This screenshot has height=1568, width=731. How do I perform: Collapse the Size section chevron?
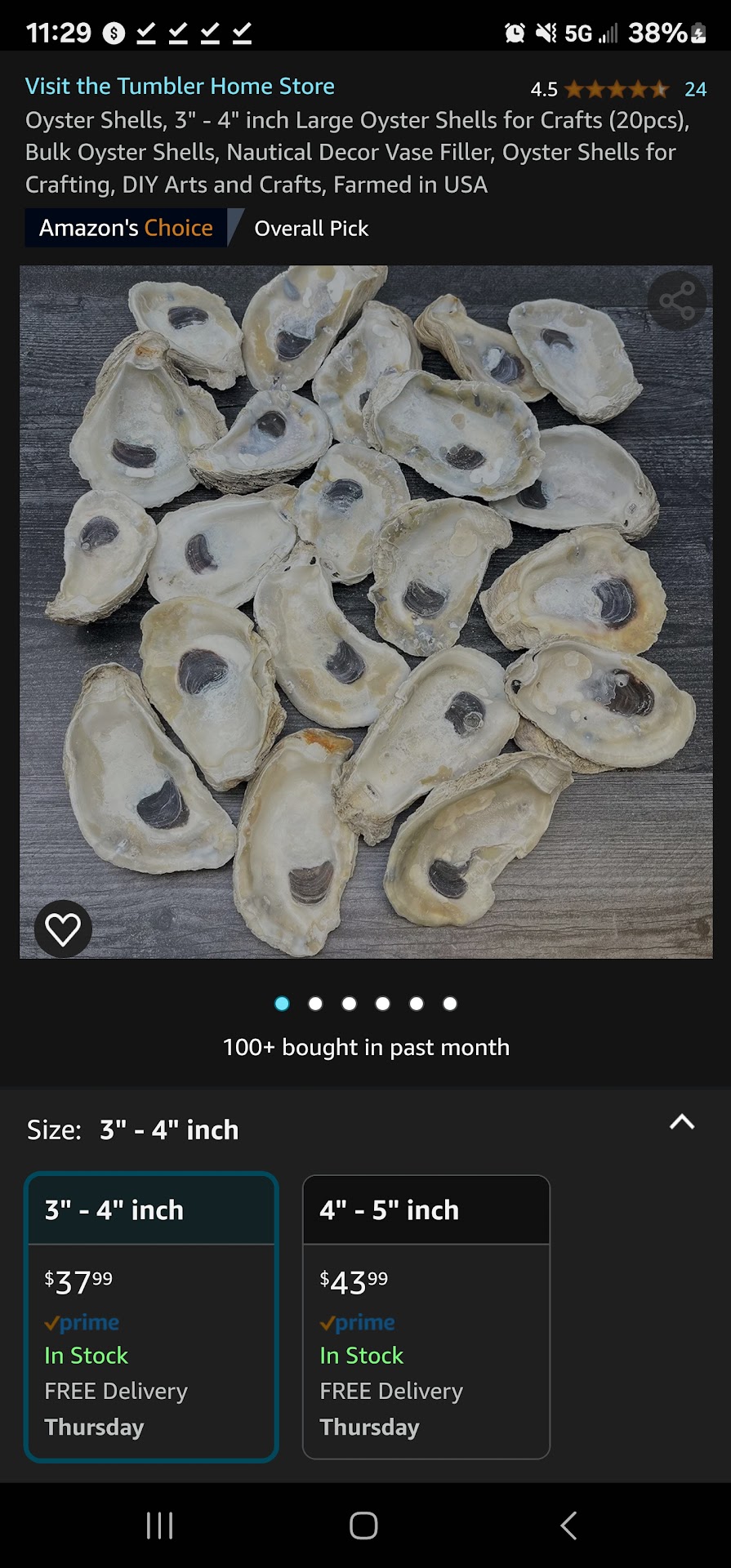(x=681, y=1122)
